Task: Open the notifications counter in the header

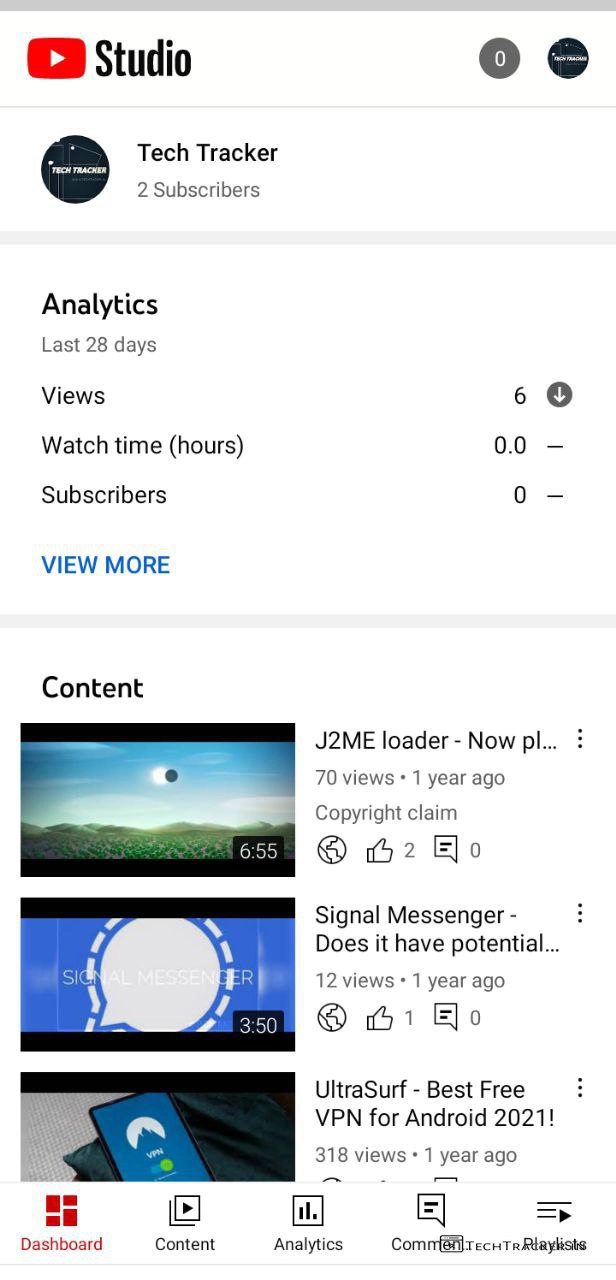Action: (499, 59)
